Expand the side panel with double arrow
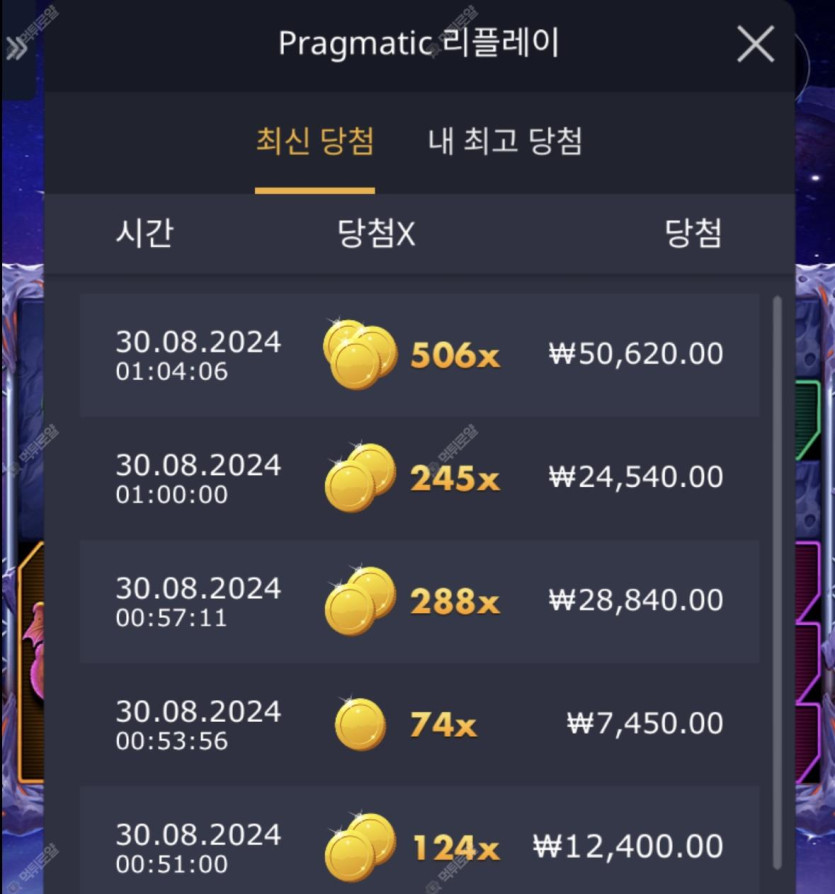Image resolution: width=835 pixels, height=894 pixels. [16, 48]
